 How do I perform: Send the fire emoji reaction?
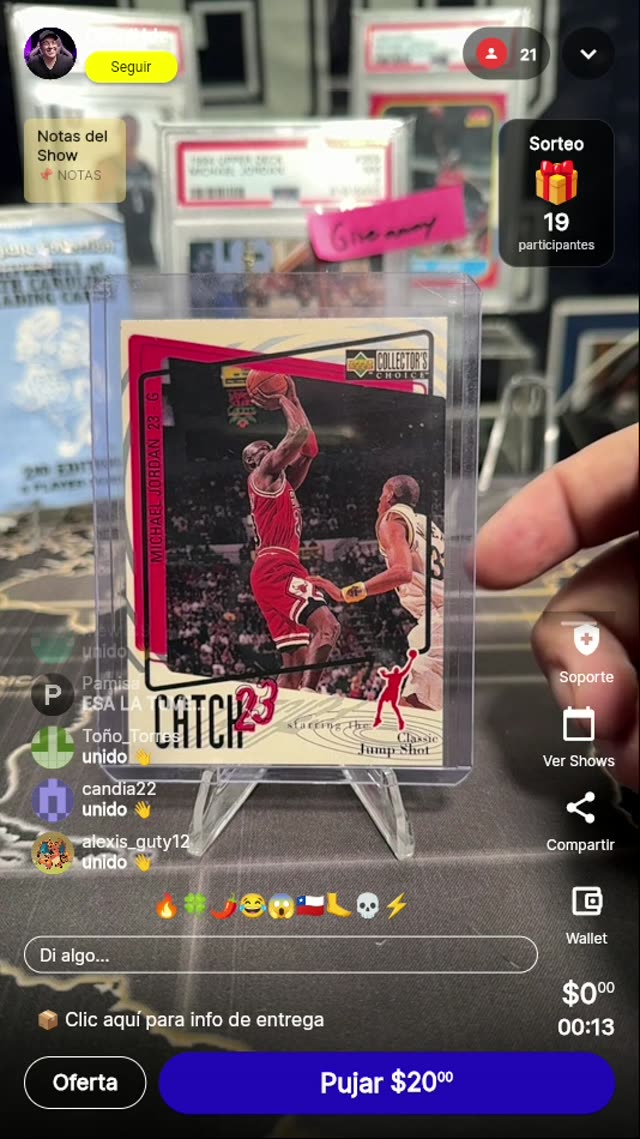[x=166, y=906]
